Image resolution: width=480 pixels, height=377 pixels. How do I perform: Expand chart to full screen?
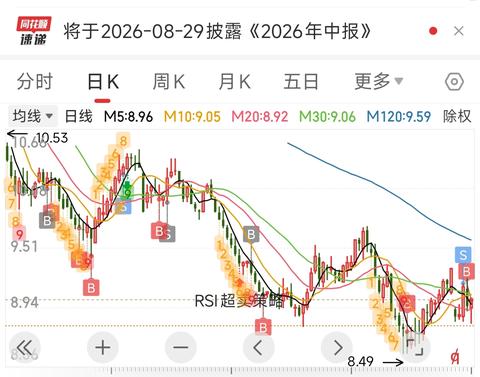click(x=415, y=348)
